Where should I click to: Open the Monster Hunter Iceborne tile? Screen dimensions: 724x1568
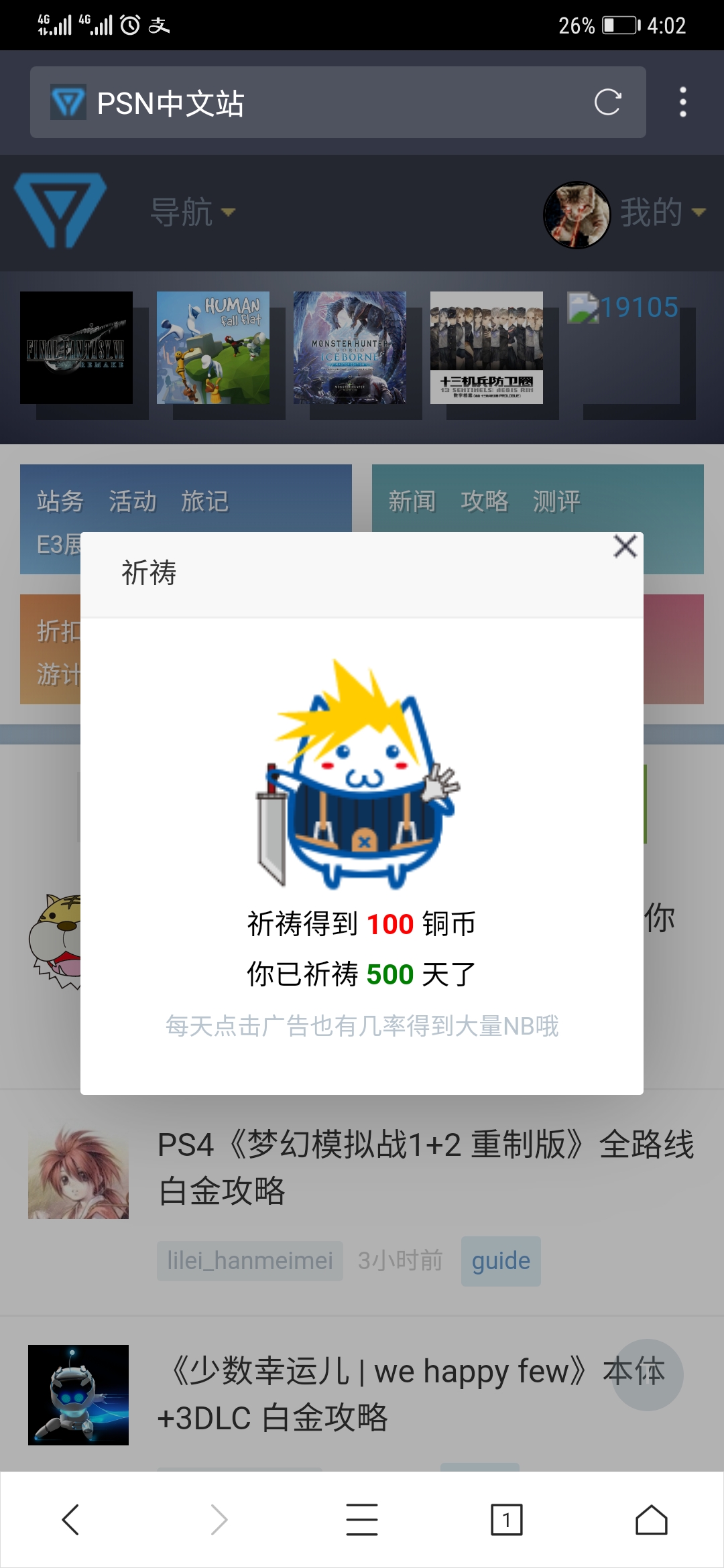click(350, 348)
